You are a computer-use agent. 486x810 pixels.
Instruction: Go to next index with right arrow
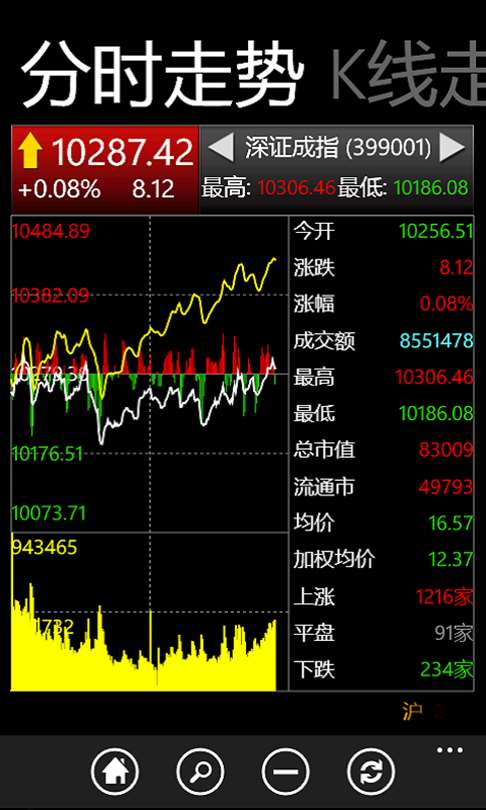pos(452,148)
